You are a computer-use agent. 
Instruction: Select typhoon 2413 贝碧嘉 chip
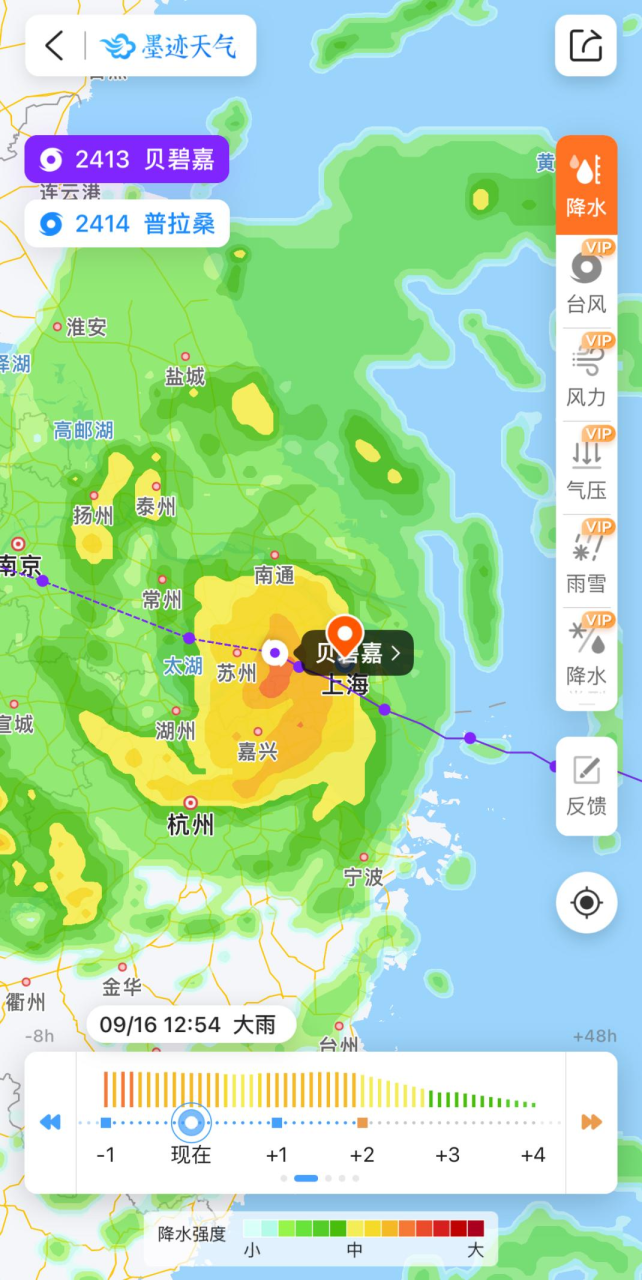click(x=127, y=159)
